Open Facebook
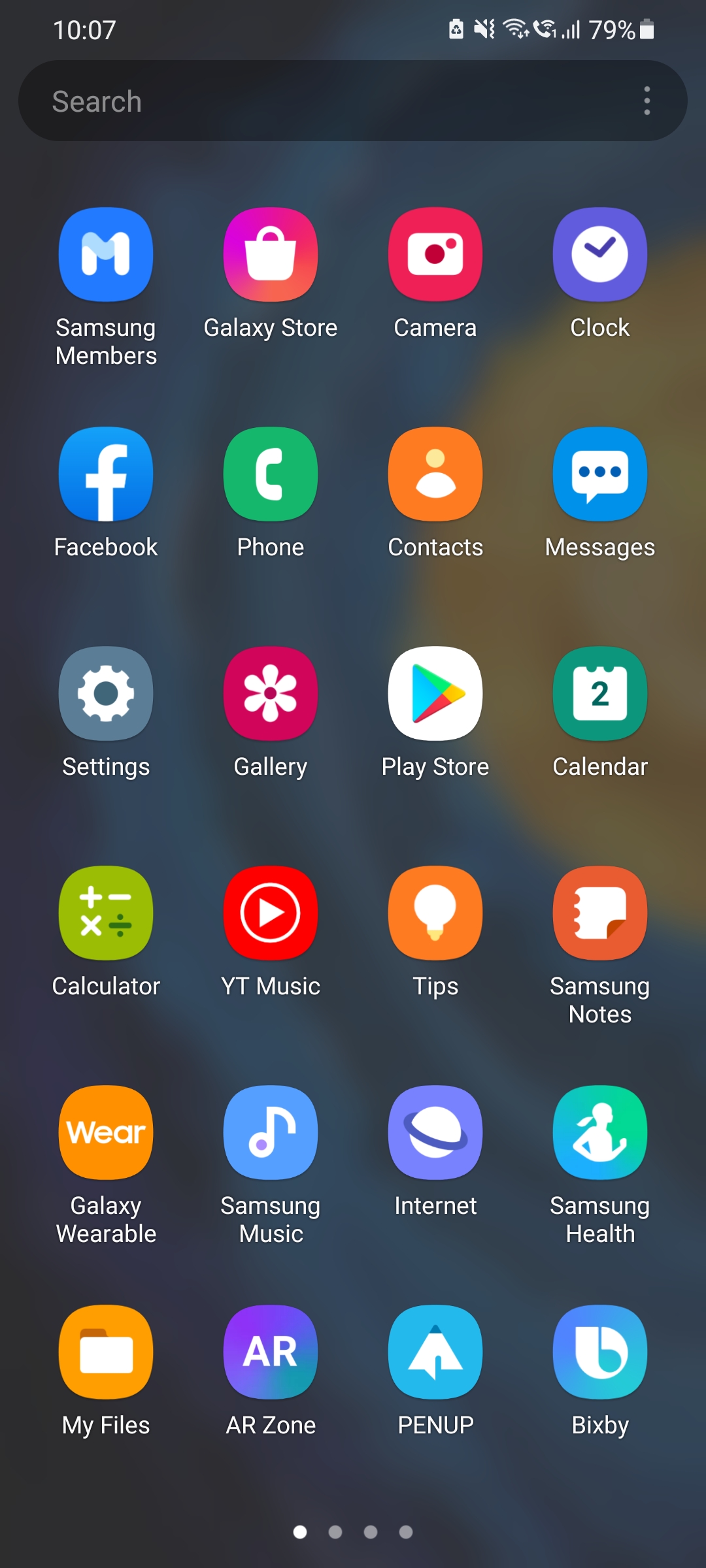The image size is (706, 1568). click(106, 474)
